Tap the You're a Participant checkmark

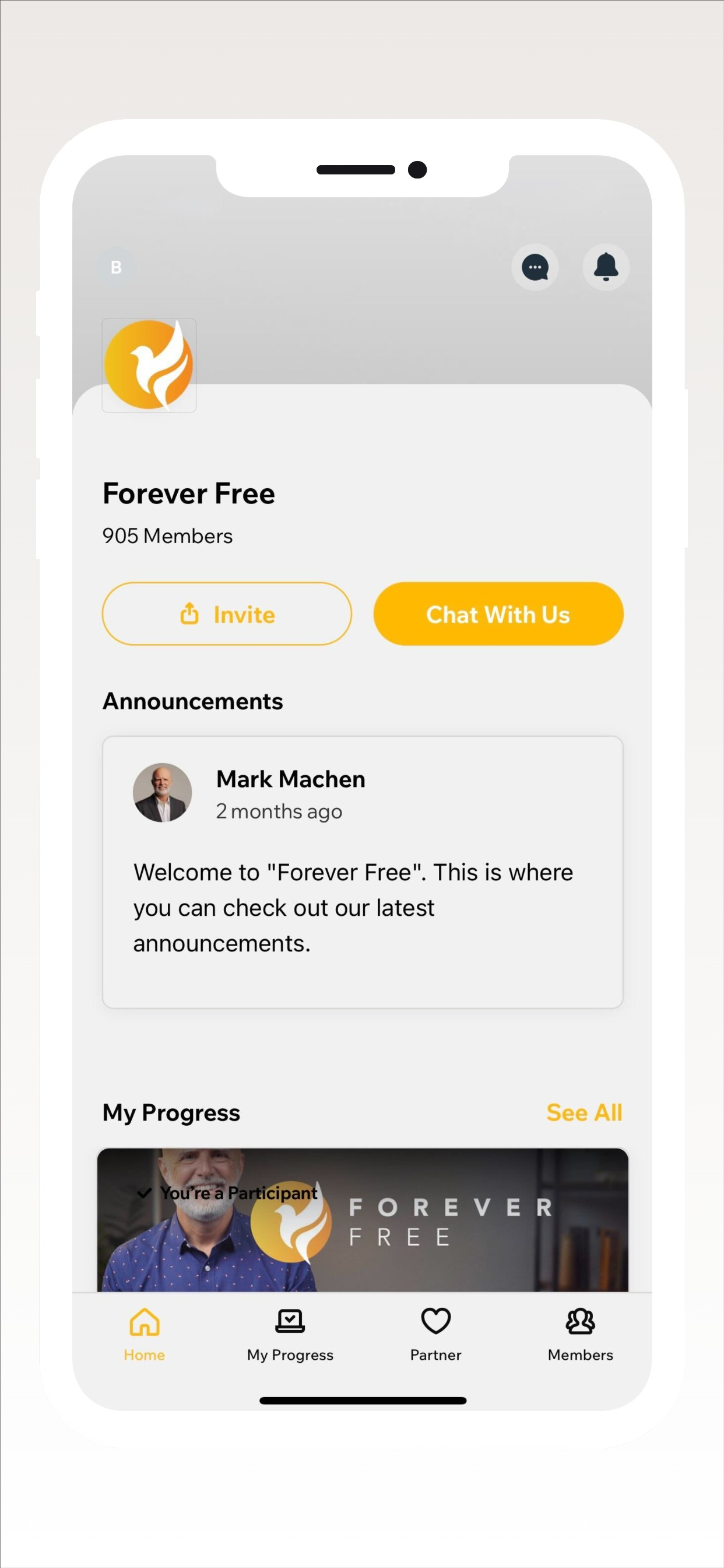pos(144,1192)
